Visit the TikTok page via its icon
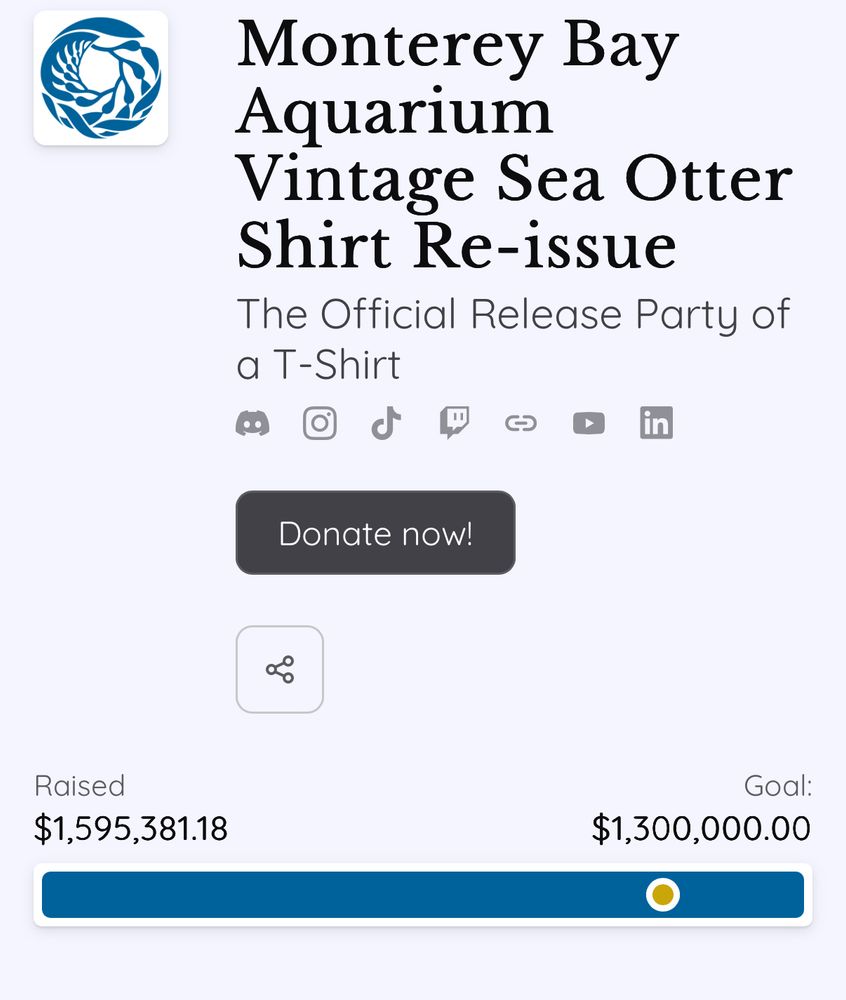Screen dimensions: 846x1000 click(387, 422)
